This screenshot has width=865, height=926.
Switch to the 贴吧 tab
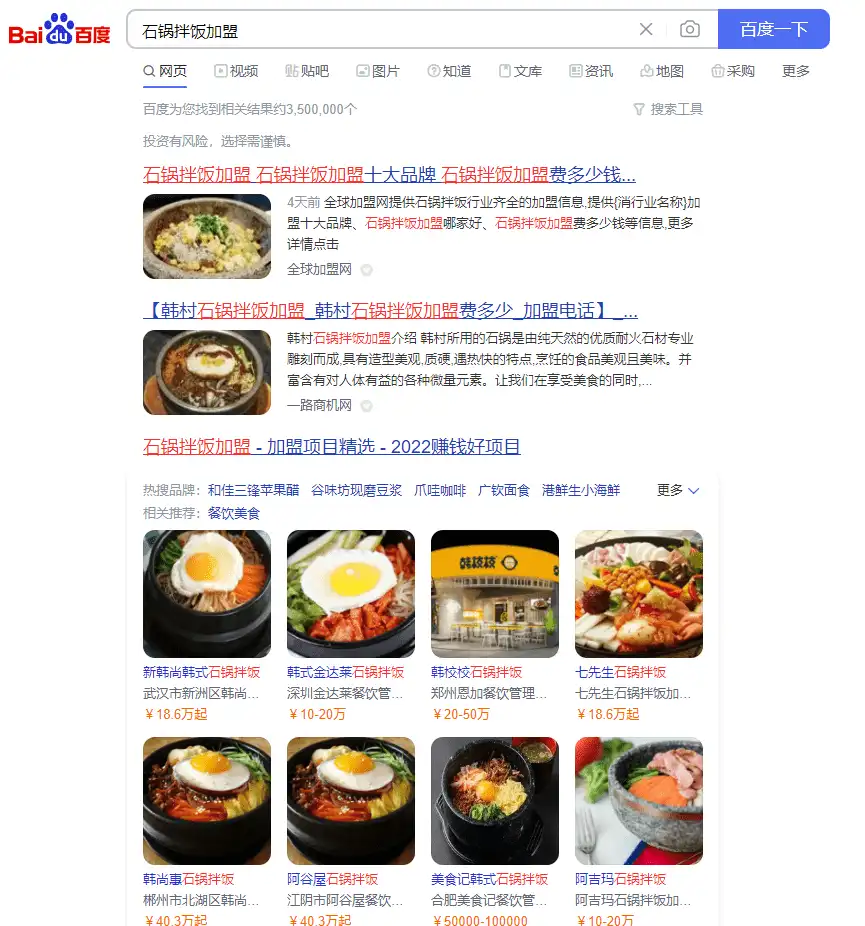[307, 71]
